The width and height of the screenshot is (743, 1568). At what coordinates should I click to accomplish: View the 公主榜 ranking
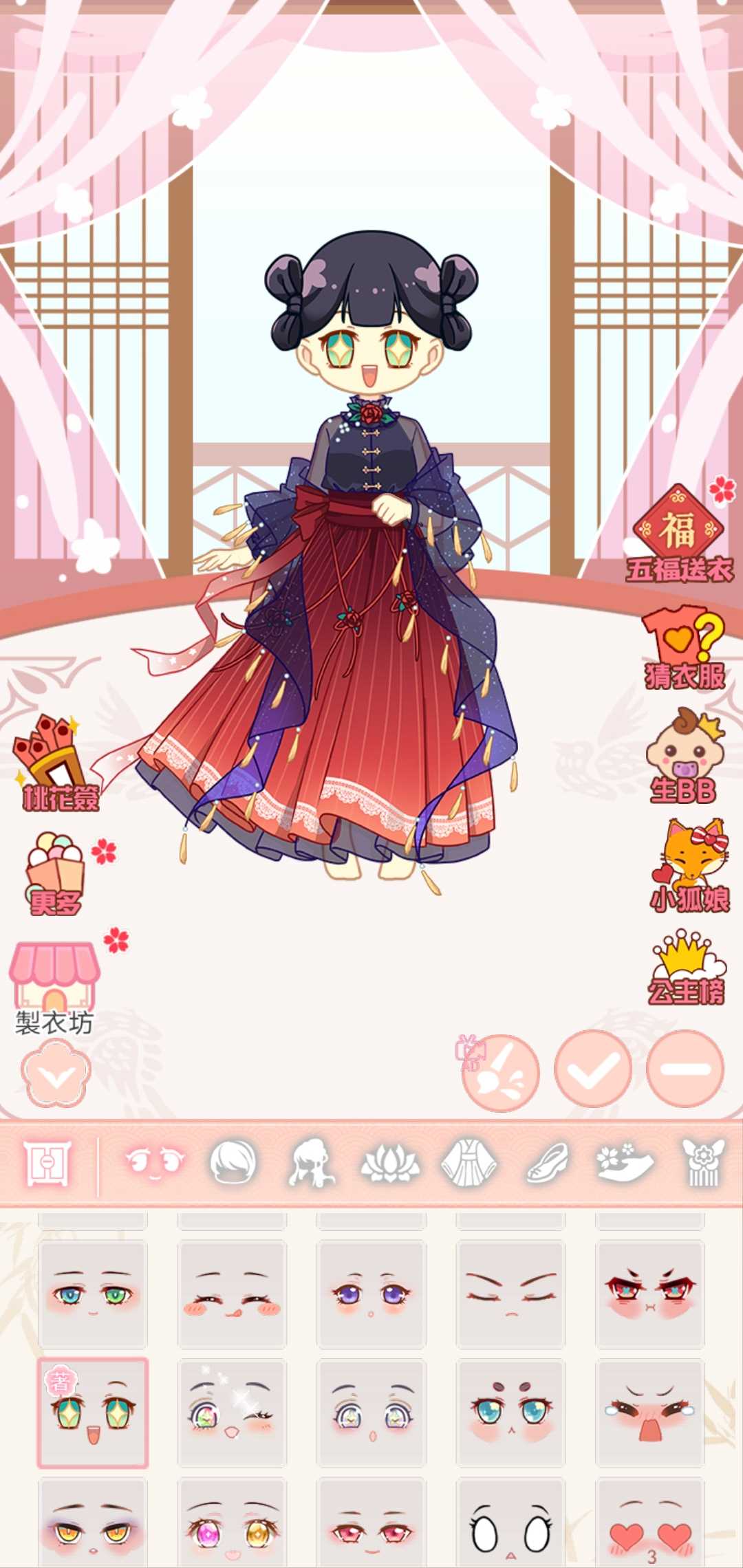tap(687, 968)
